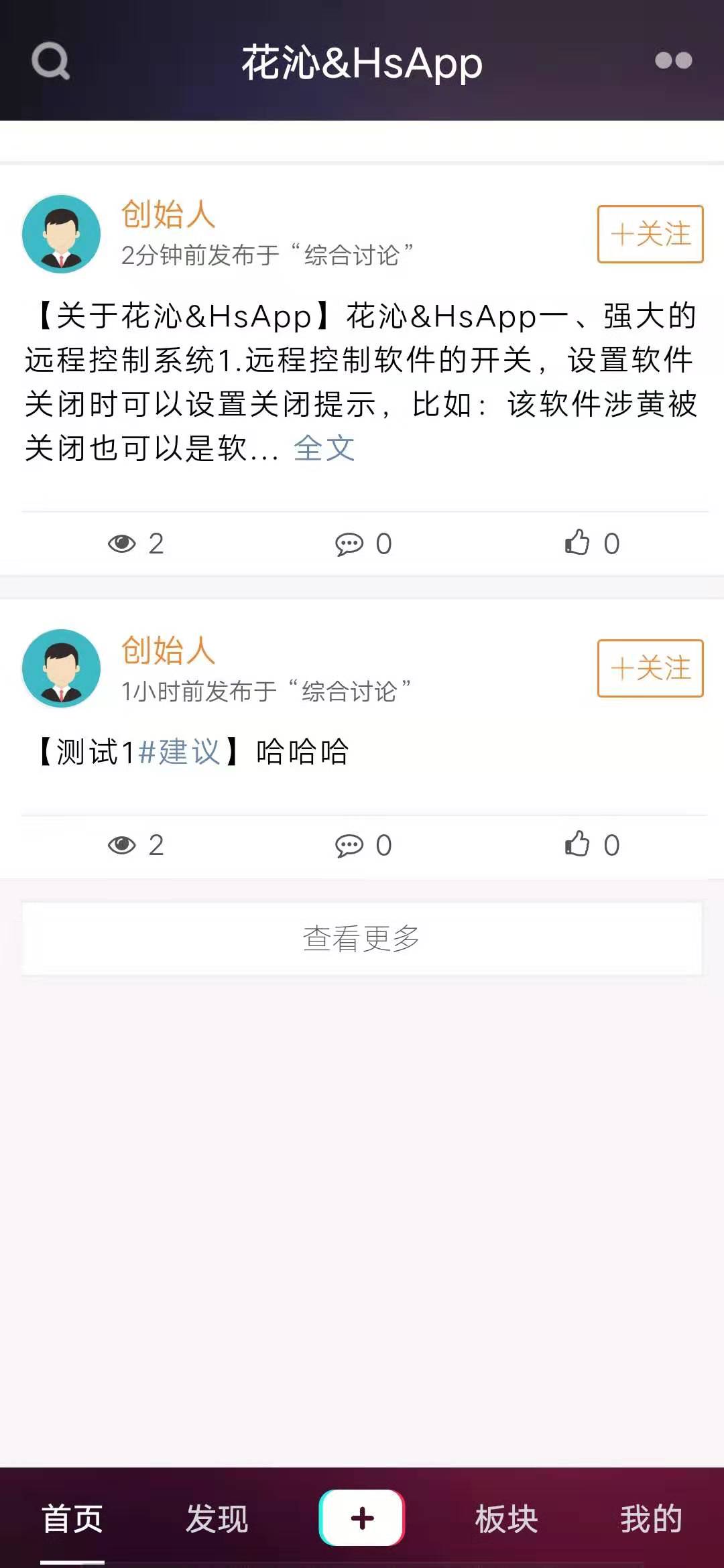
Task: Open the #建议 hashtag link
Action: click(180, 751)
